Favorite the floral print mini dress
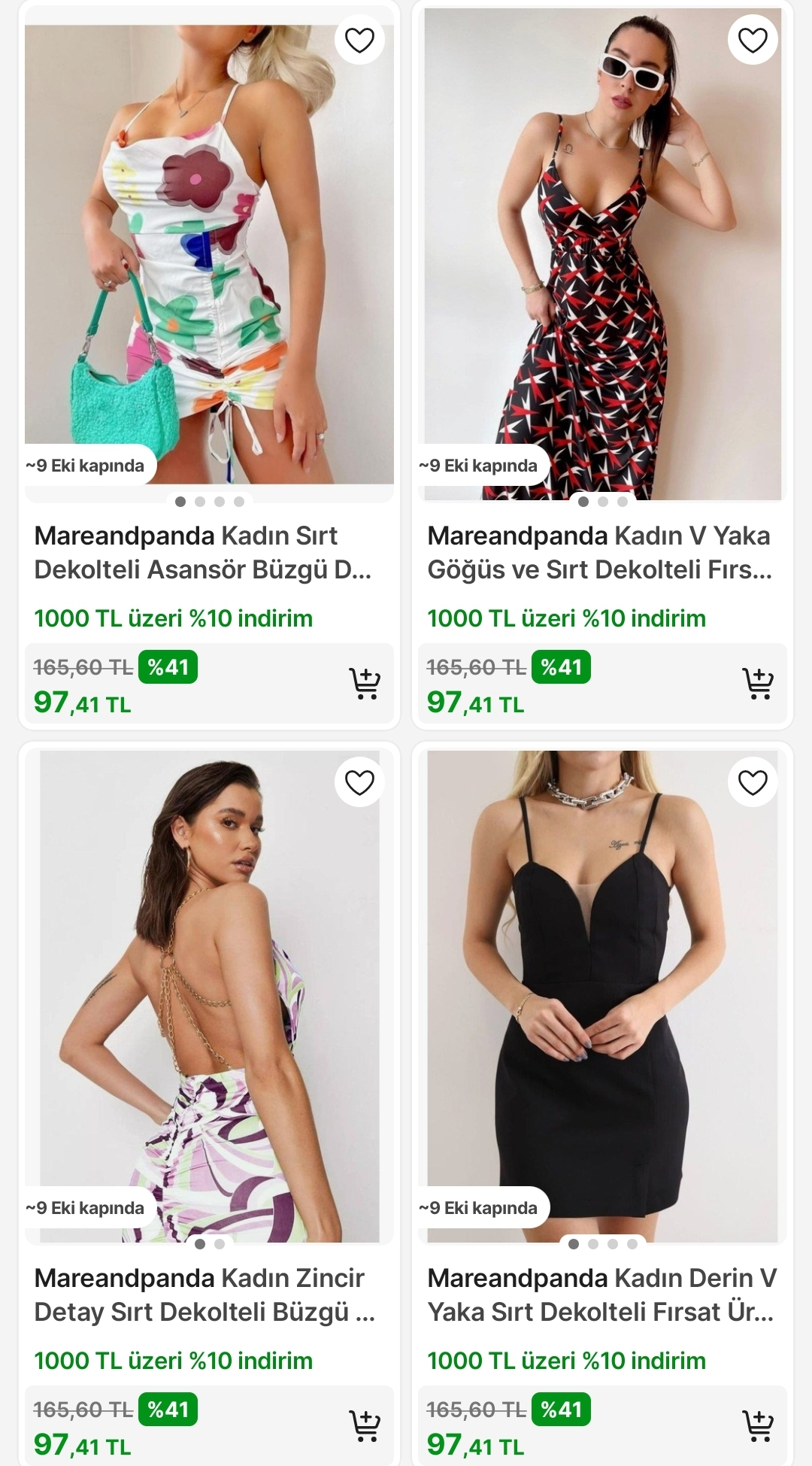 click(x=361, y=38)
